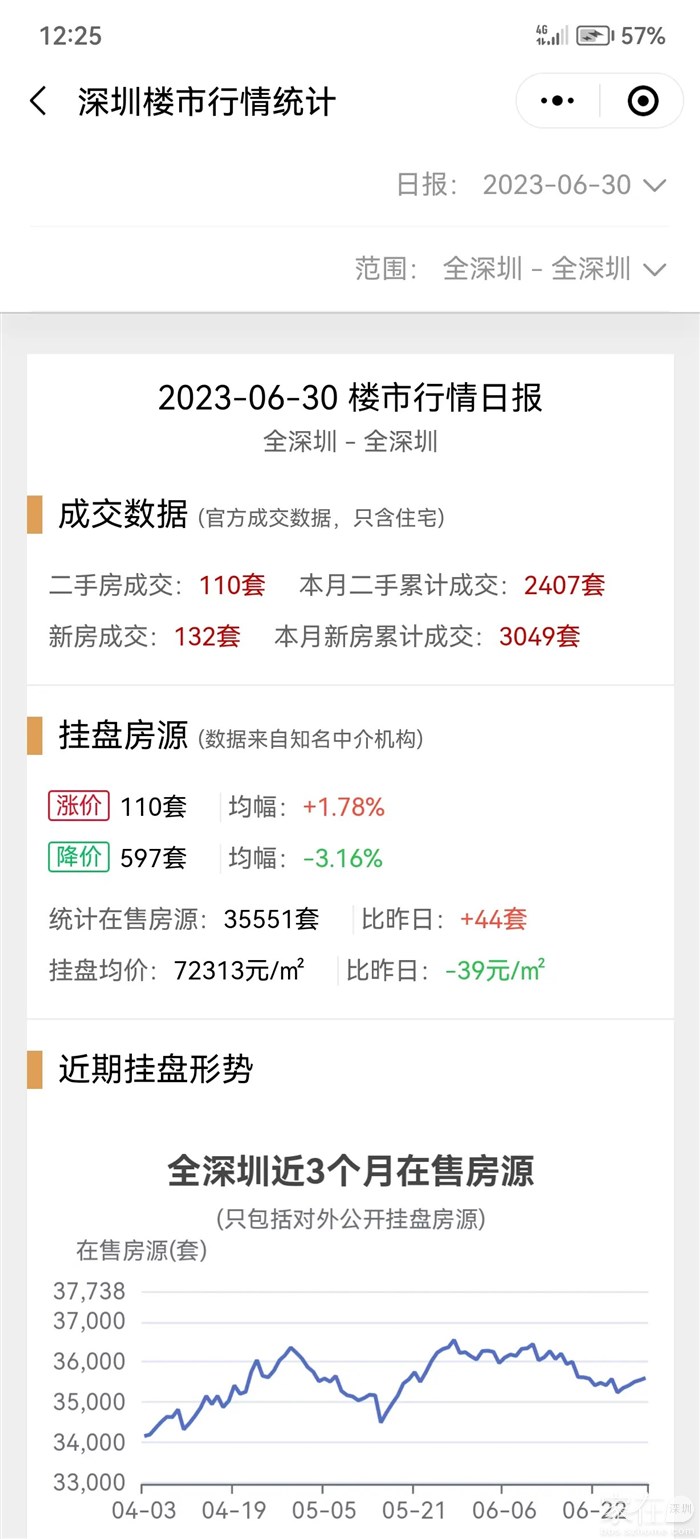The width and height of the screenshot is (700, 1539).
Task: Go back from 深圳楼市行情统计 page
Action: click(x=39, y=101)
